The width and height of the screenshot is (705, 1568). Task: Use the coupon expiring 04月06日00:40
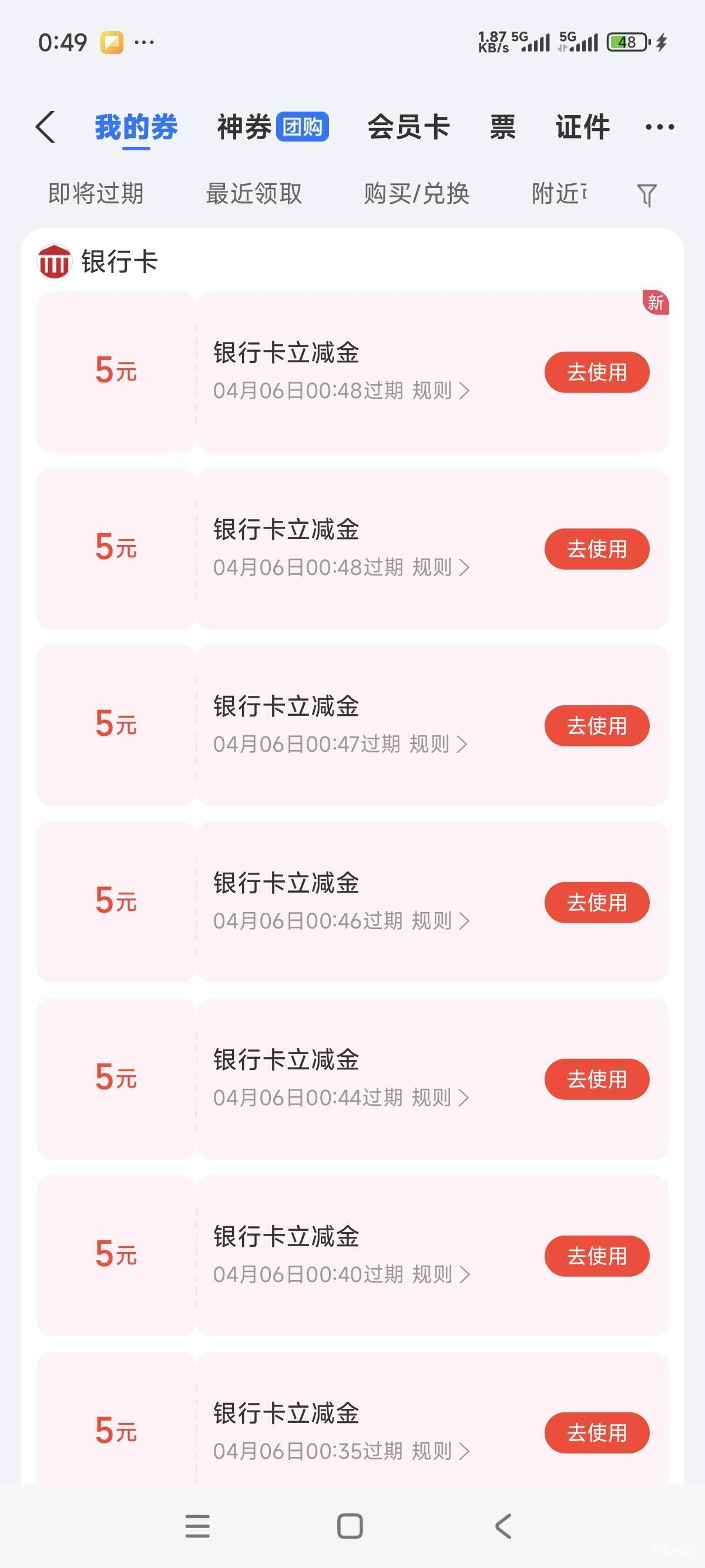tap(597, 1256)
